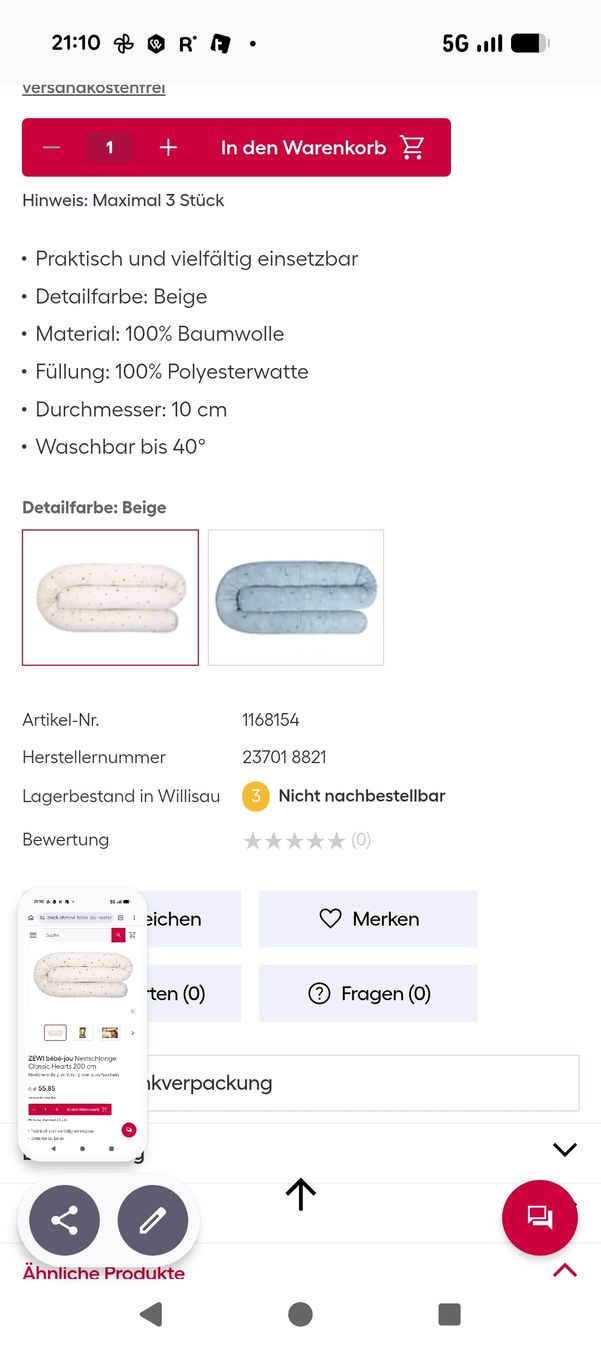The image size is (601, 1350).
Task: Go to the home screen
Action: click(x=300, y=1314)
